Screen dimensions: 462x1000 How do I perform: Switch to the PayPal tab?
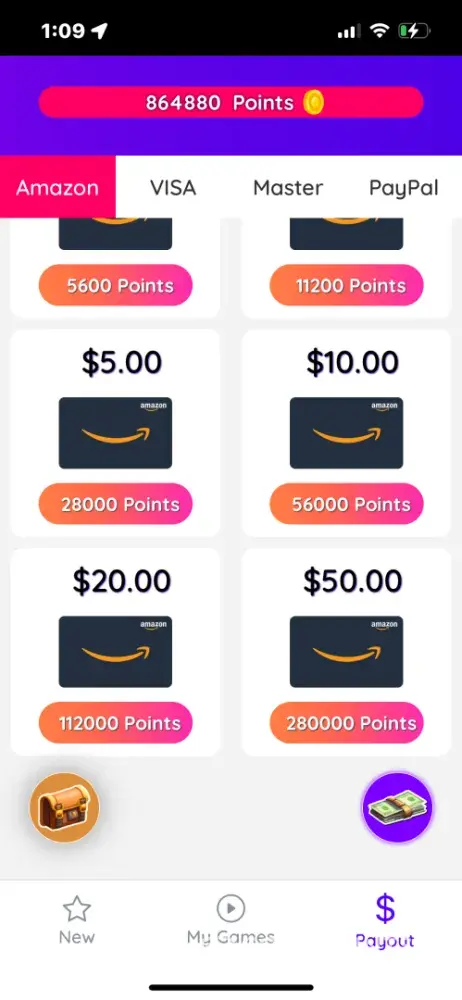(404, 188)
